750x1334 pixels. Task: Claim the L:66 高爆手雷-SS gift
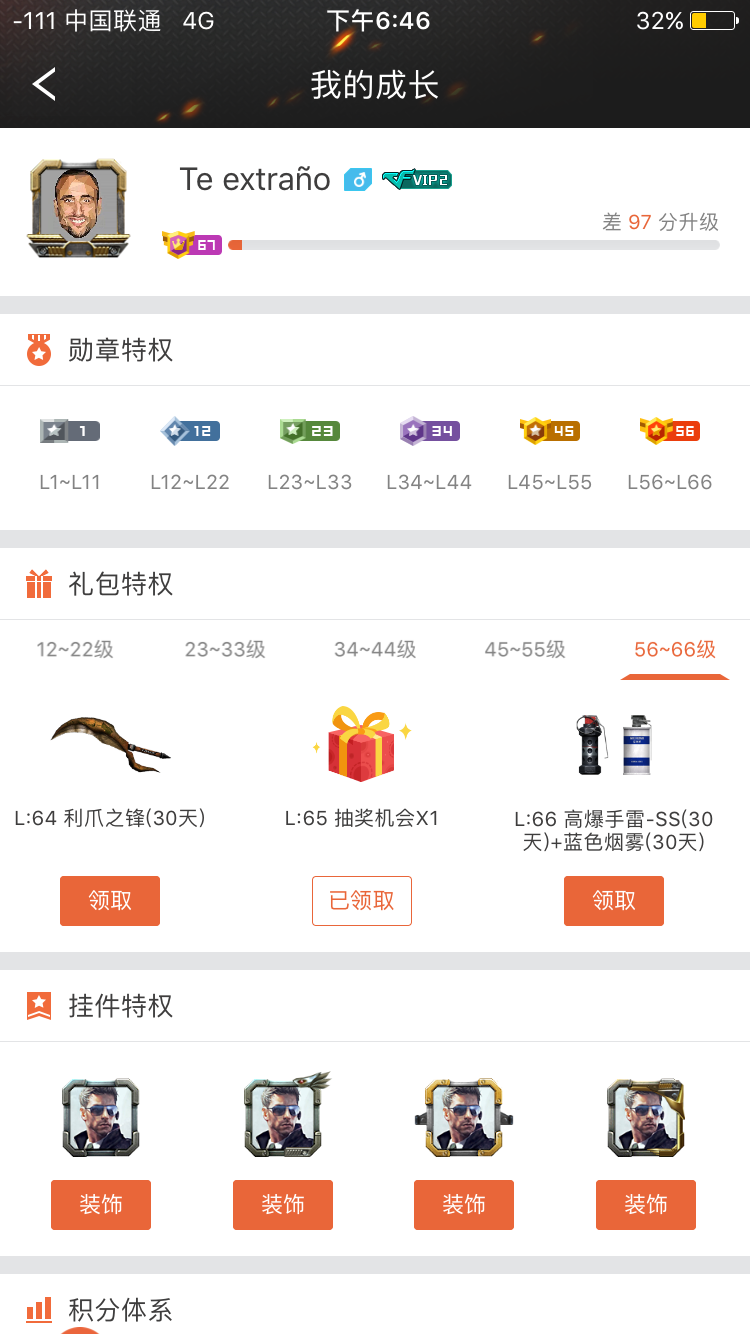click(x=614, y=901)
